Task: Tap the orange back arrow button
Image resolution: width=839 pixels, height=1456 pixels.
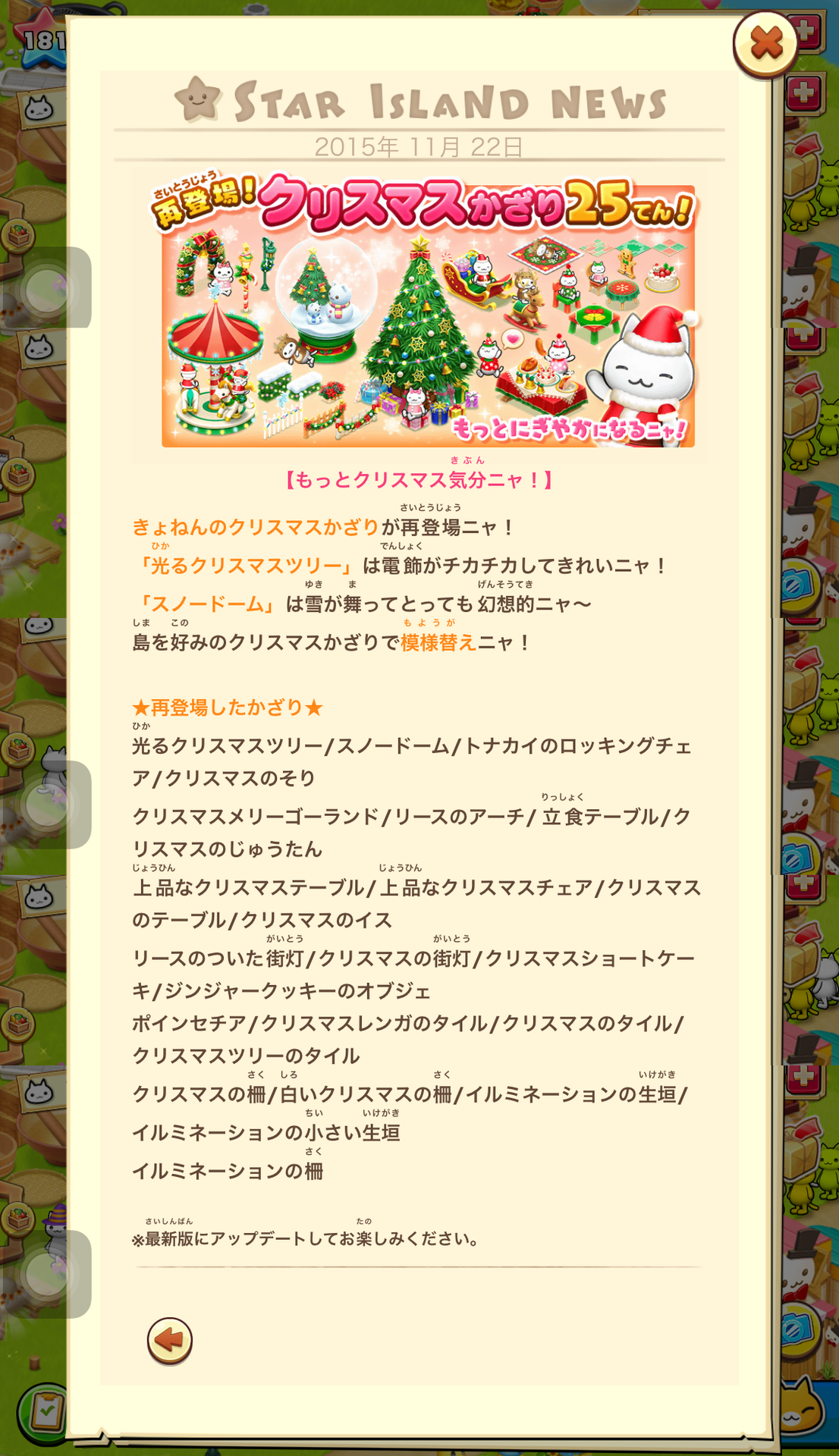Action: [x=169, y=1341]
